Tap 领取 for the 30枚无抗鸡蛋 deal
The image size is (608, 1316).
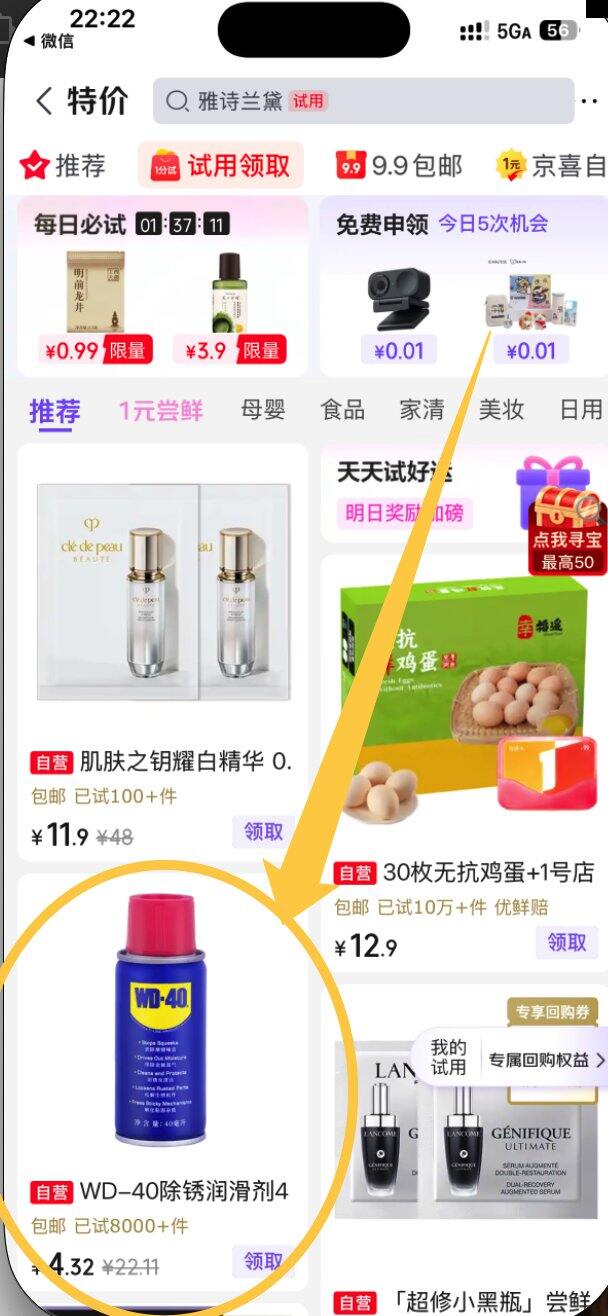click(x=567, y=942)
